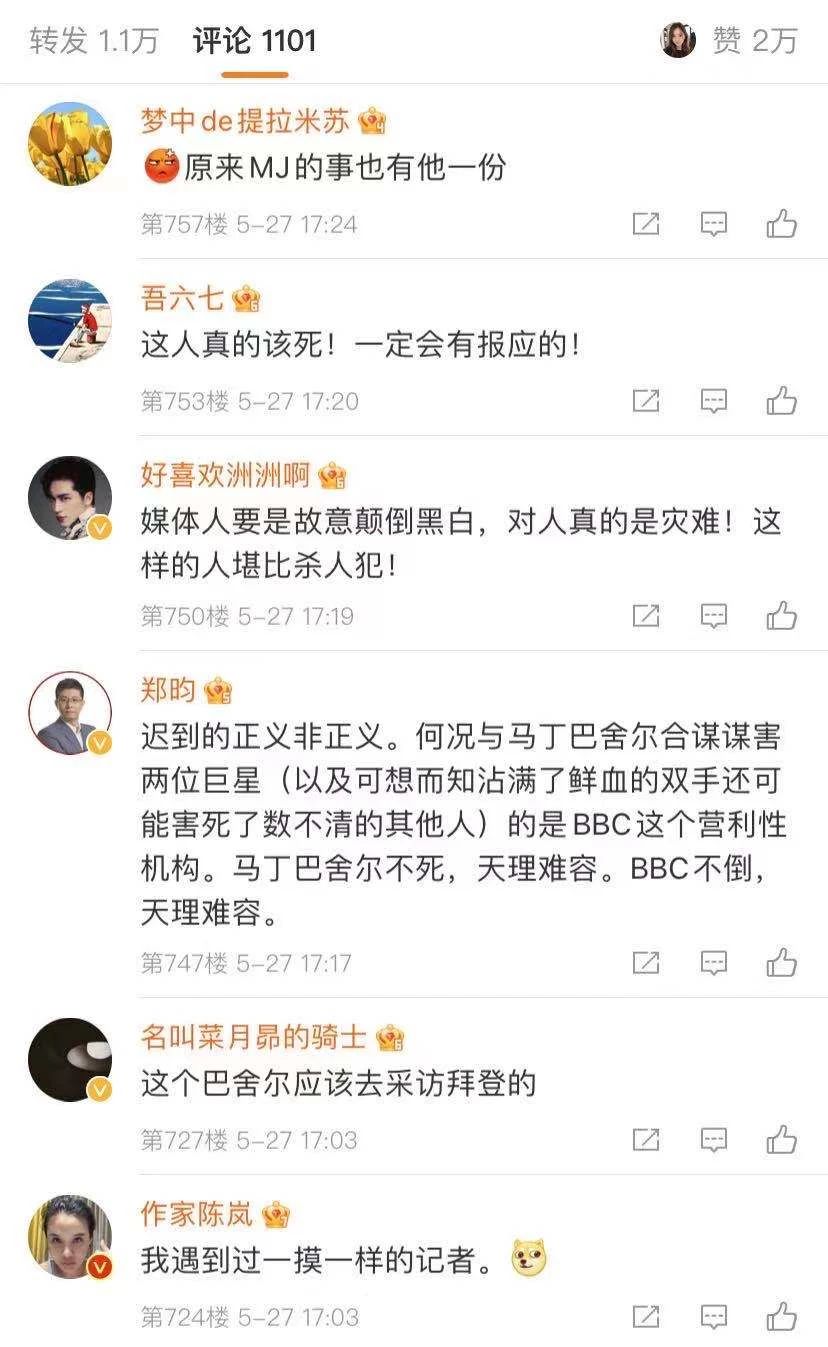Repost 吾六七's comment
Viewport: 828px width, 1347px height.
click(x=646, y=401)
